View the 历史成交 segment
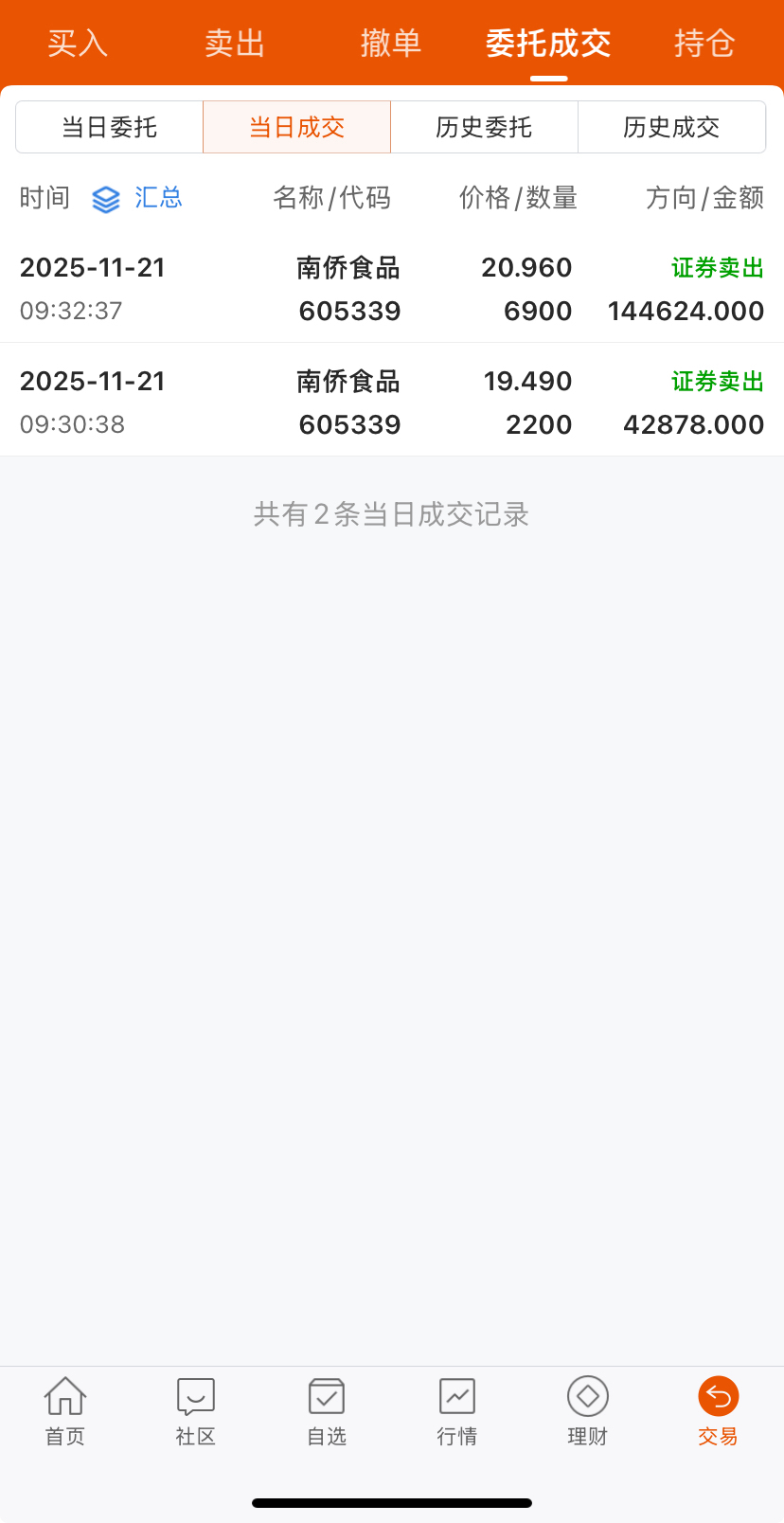 point(671,127)
